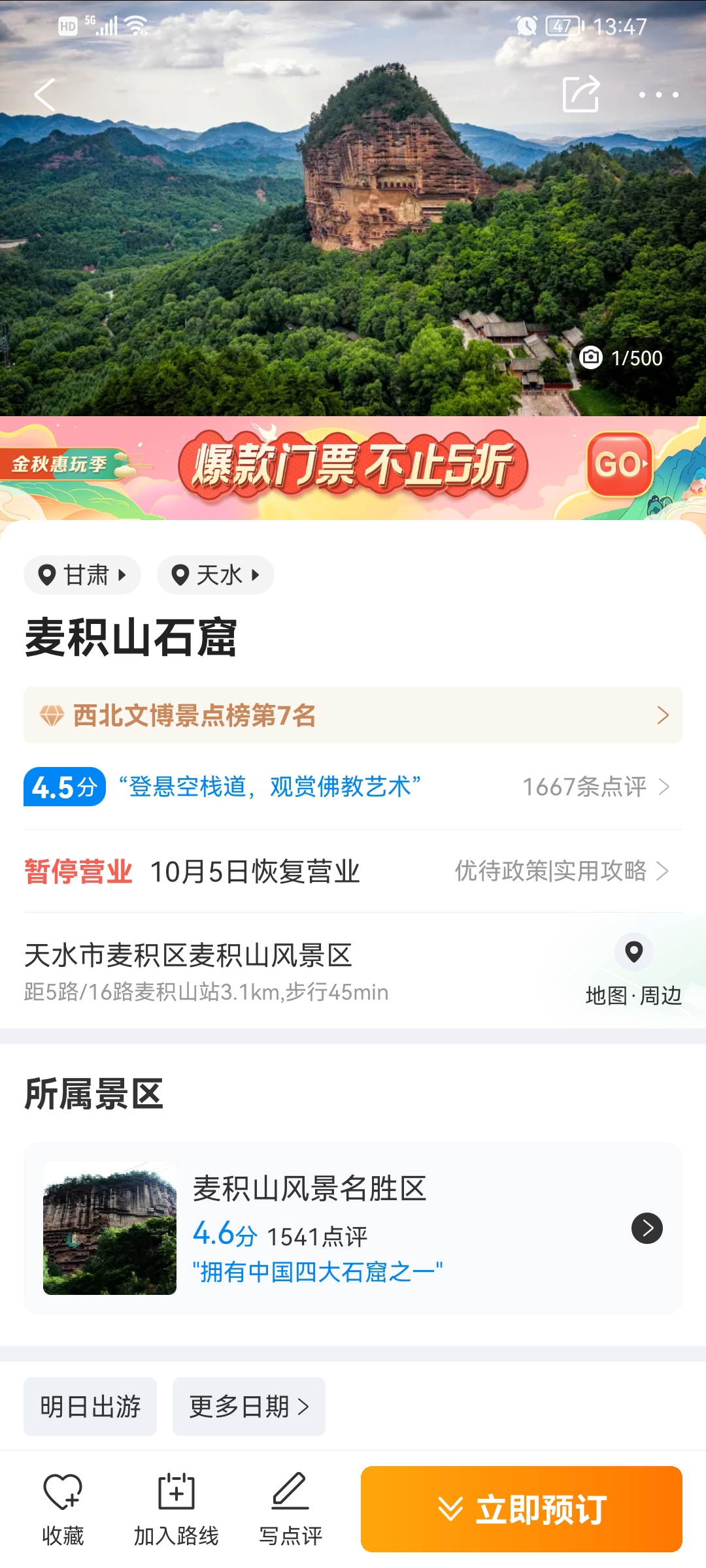This screenshot has height=1568, width=706.
Task: Choose 明日出游 date chip
Action: pyautogui.click(x=90, y=1407)
